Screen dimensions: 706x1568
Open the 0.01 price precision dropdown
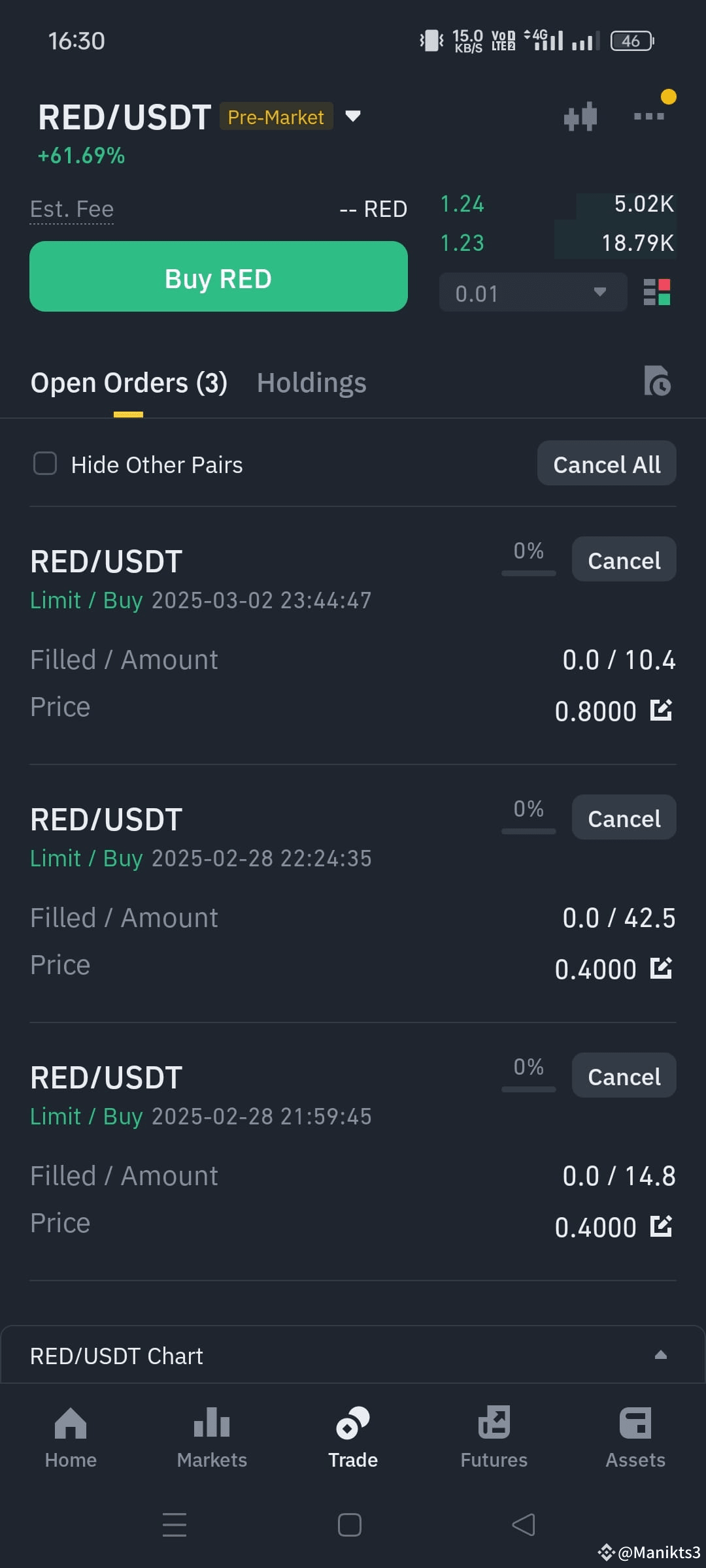coord(532,293)
